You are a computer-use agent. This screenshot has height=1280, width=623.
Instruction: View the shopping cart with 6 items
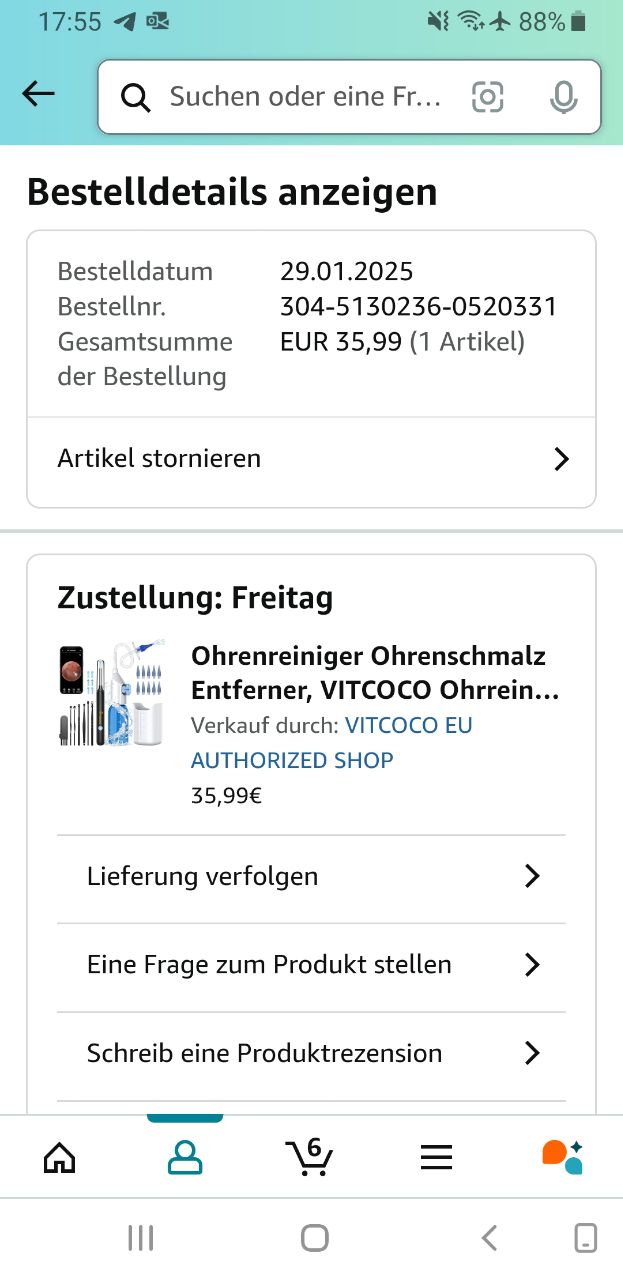[x=309, y=1157]
